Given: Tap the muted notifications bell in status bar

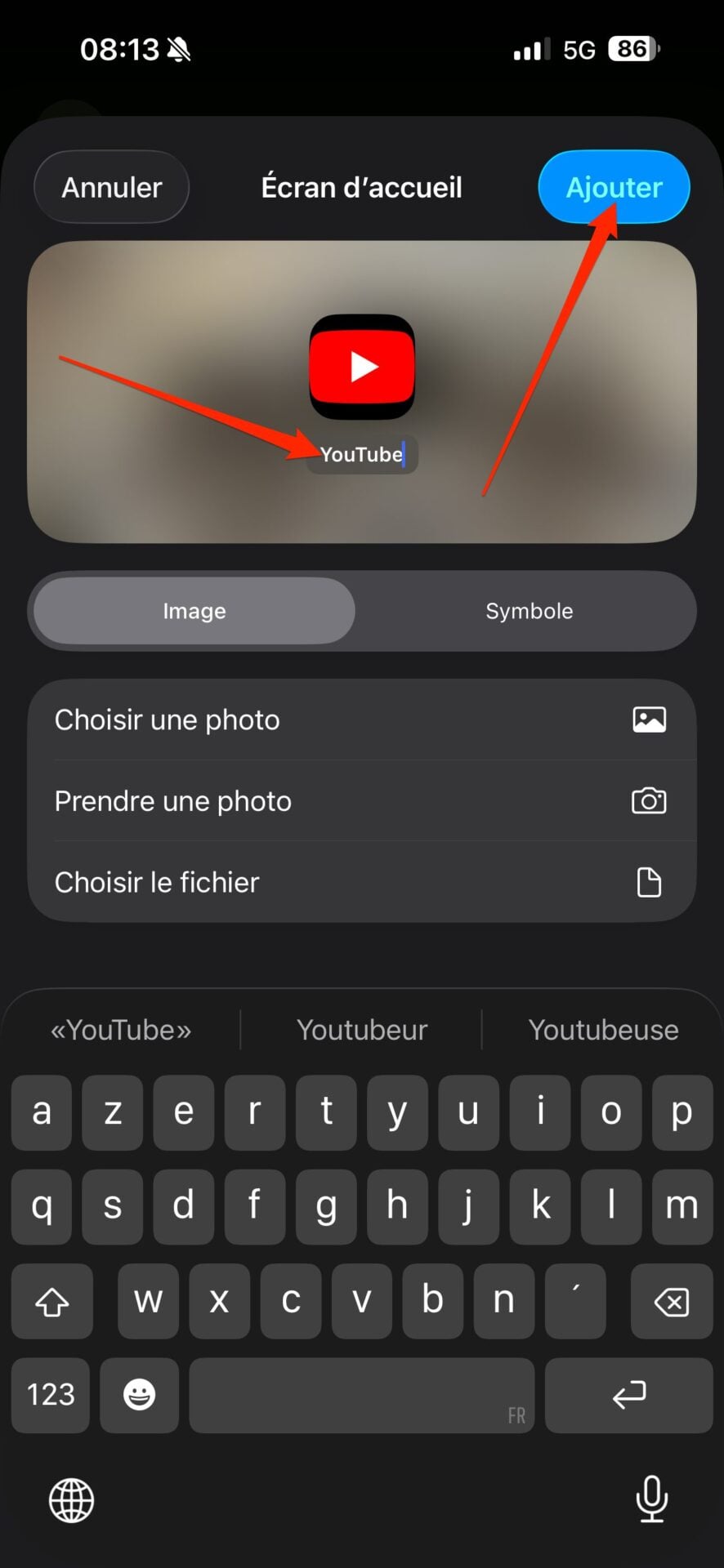Looking at the screenshot, I should coord(181,49).
